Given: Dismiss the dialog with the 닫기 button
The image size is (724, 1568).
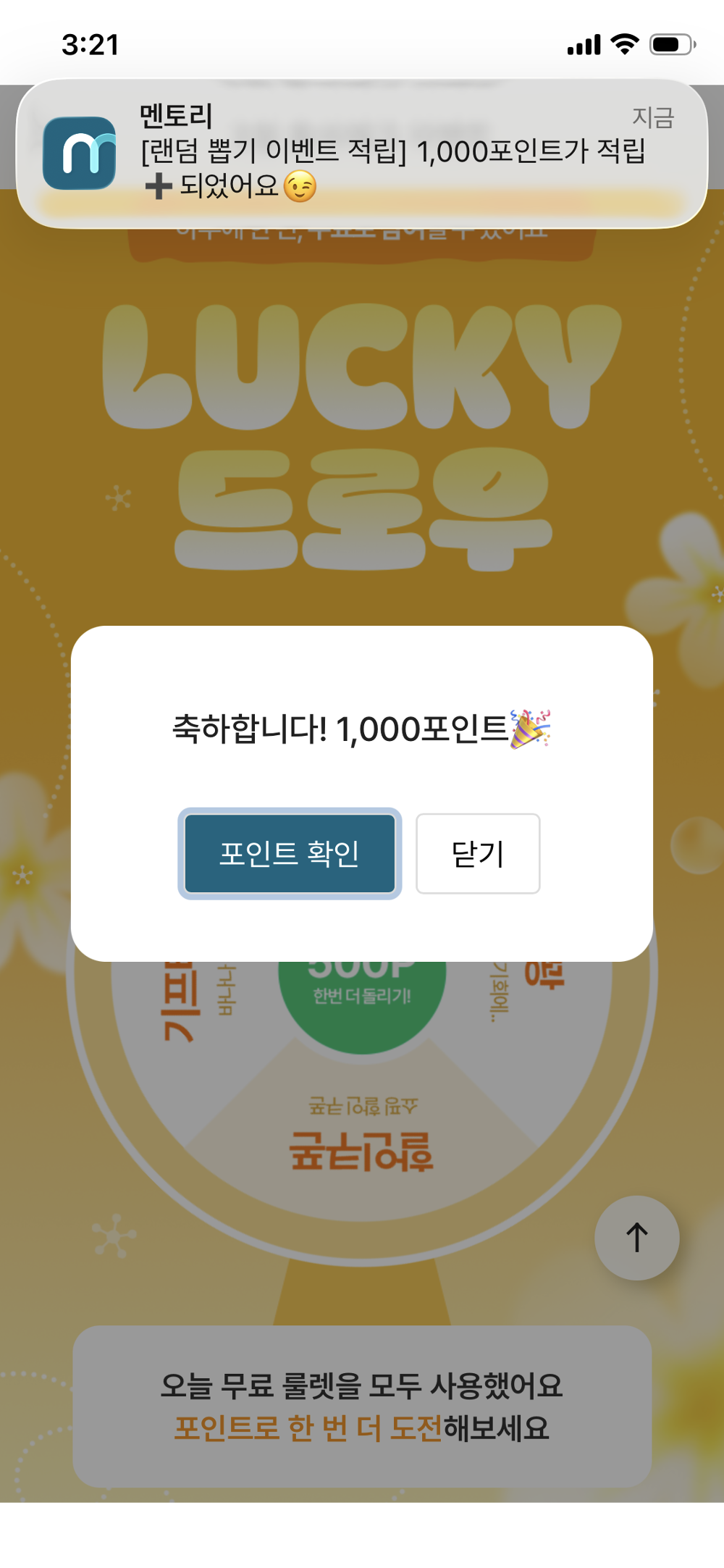Looking at the screenshot, I should pyautogui.click(x=477, y=854).
